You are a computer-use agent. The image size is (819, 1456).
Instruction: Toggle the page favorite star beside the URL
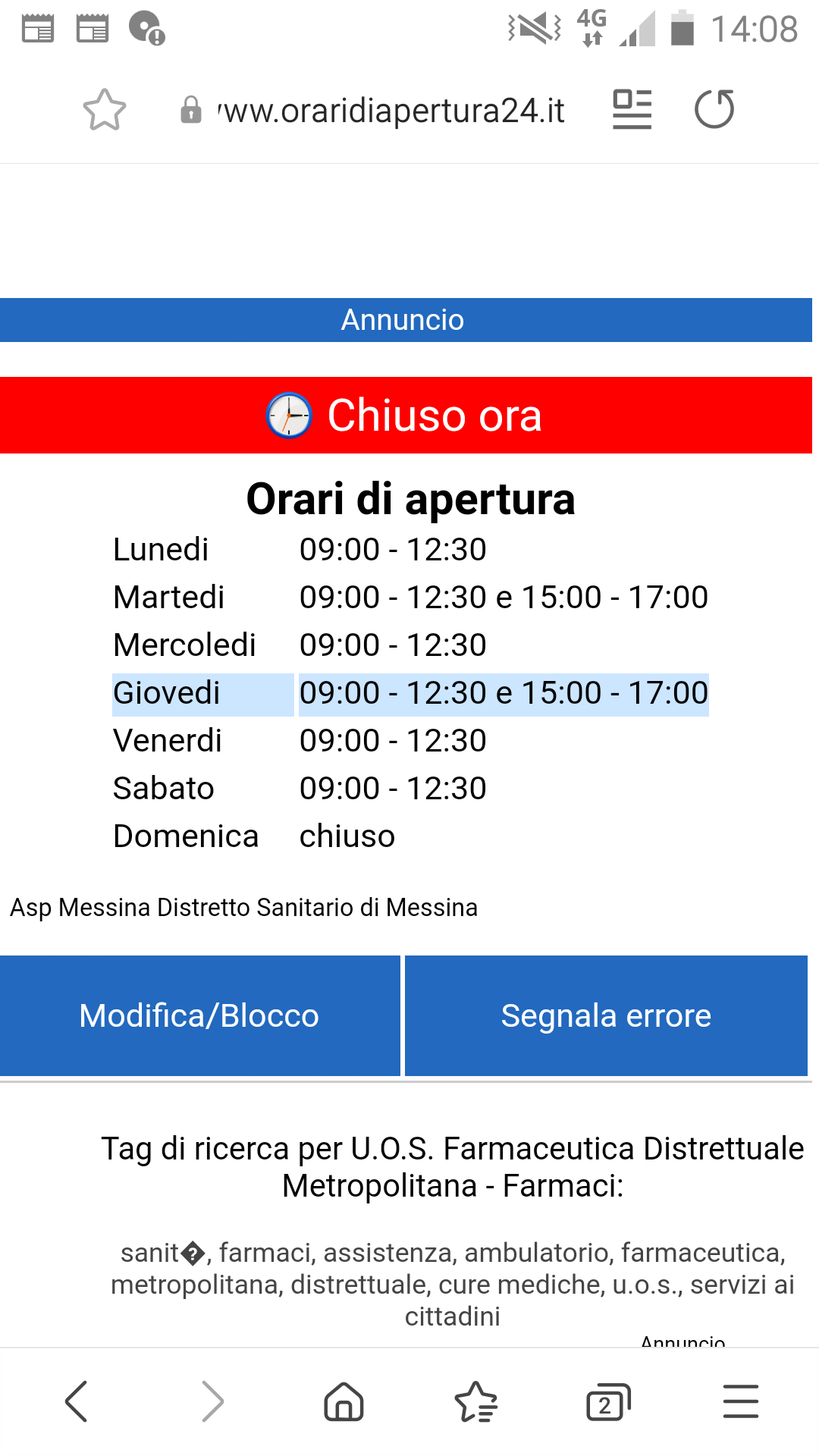click(x=105, y=108)
